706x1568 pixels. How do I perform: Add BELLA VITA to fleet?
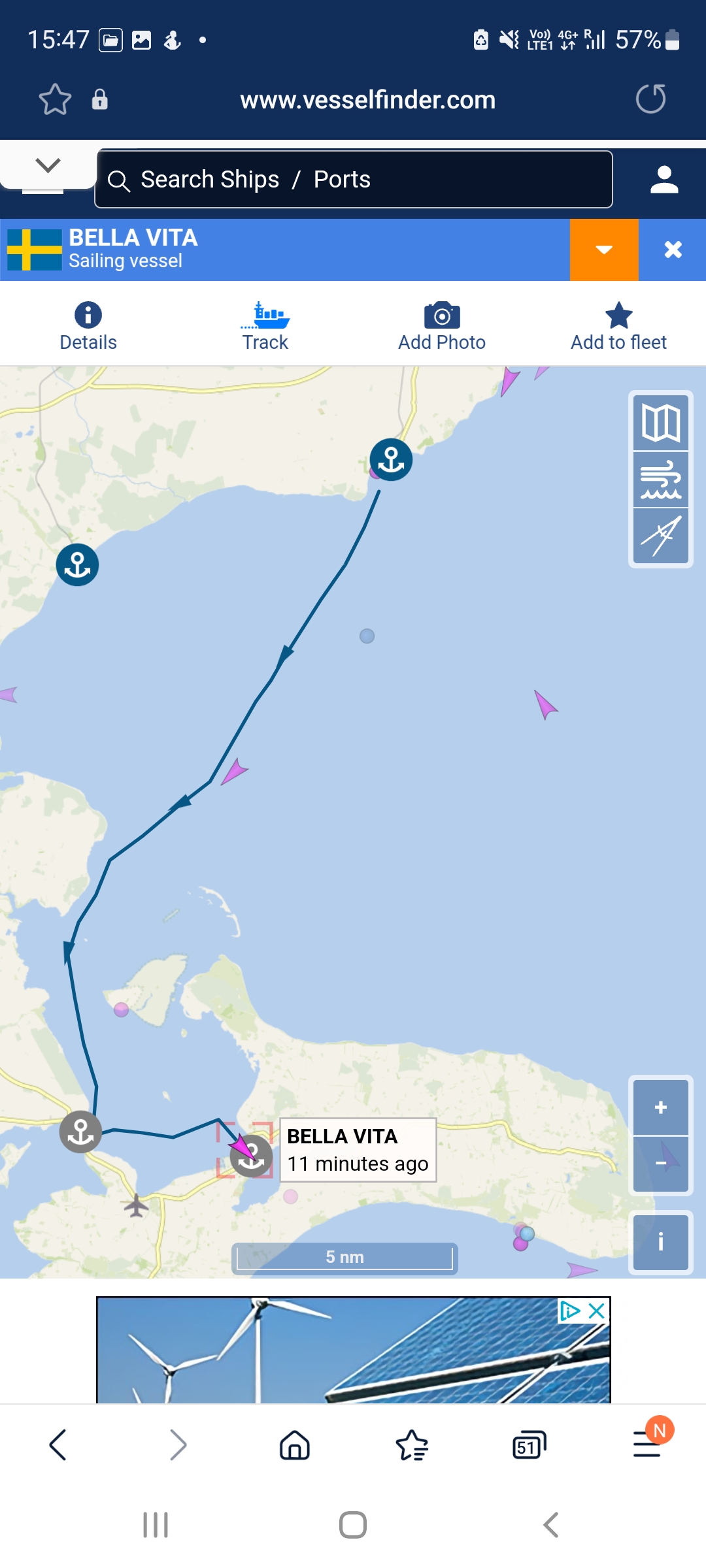618,327
